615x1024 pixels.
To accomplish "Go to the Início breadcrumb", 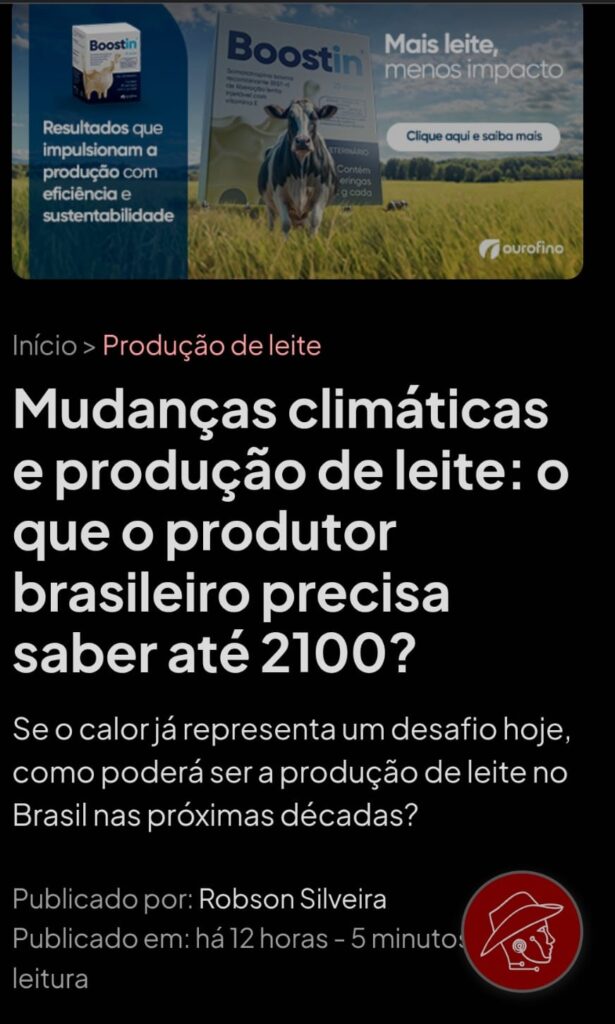I will pos(44,345).
